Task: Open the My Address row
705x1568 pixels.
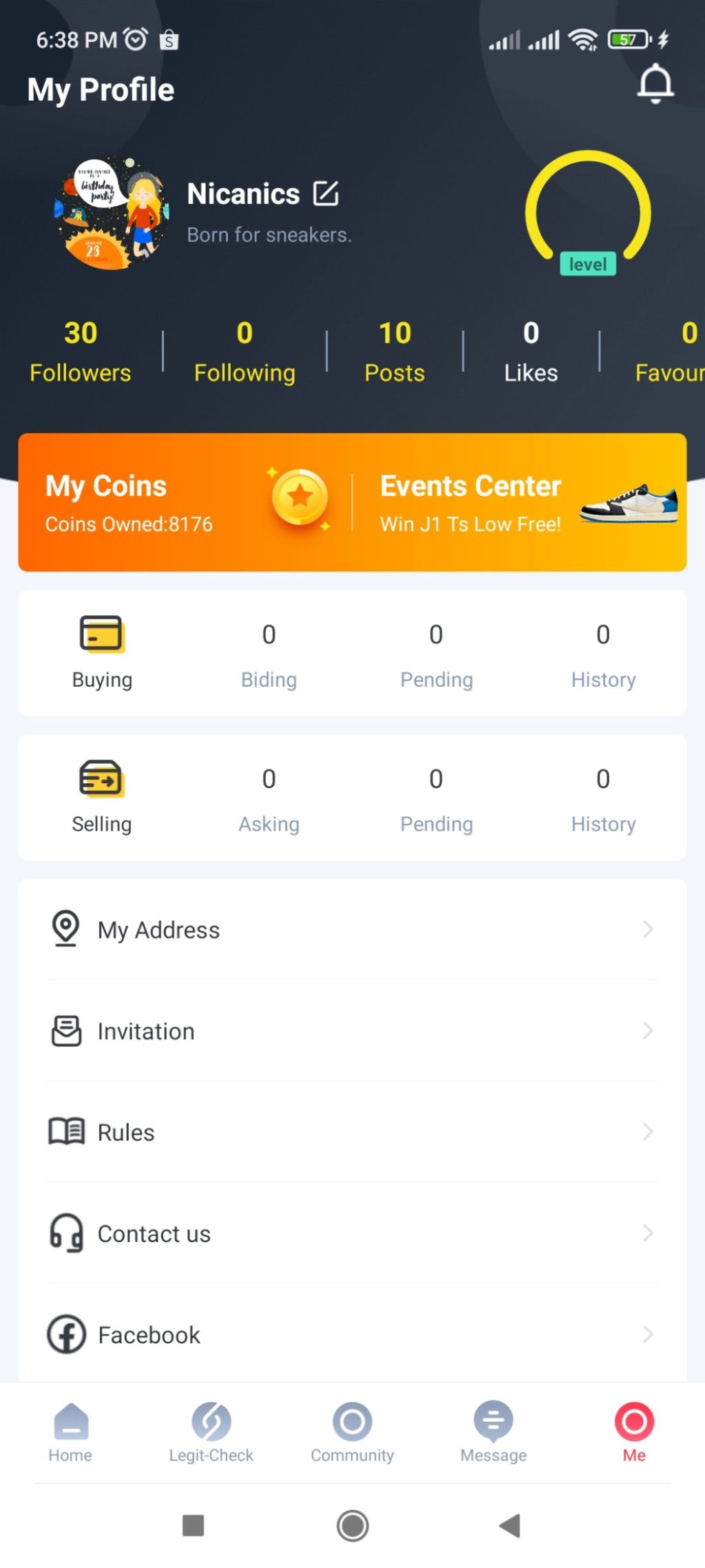Action: [351, 929]
